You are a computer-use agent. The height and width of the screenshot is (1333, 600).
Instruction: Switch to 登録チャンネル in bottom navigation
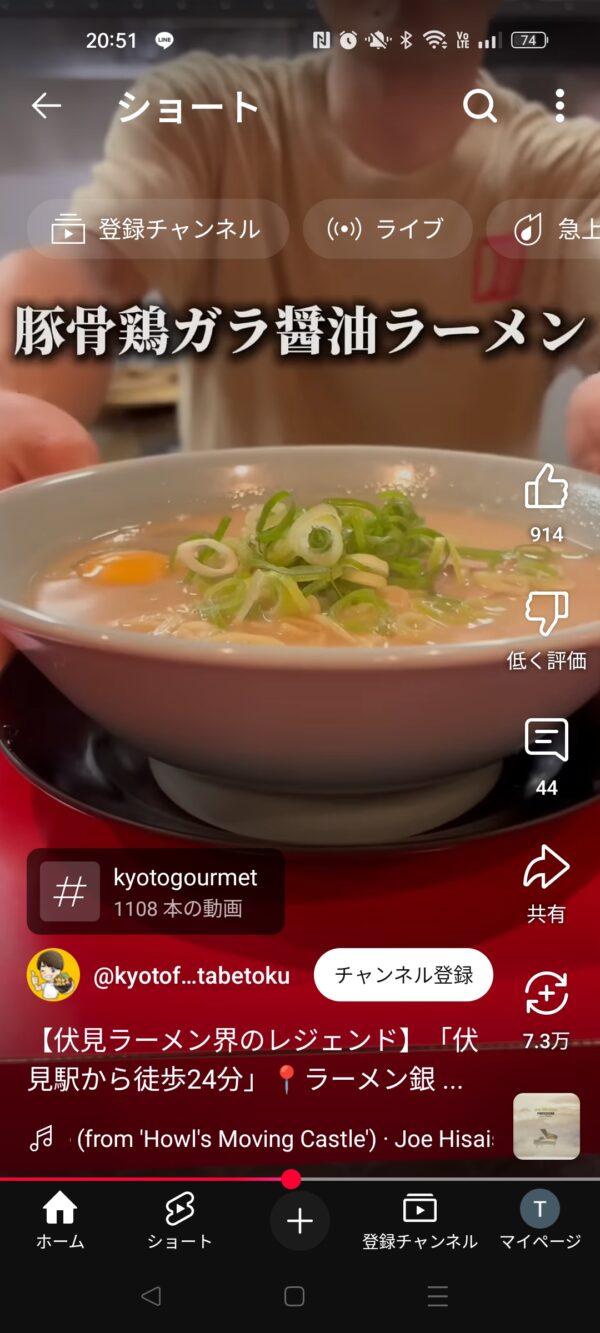(420, 1221)
